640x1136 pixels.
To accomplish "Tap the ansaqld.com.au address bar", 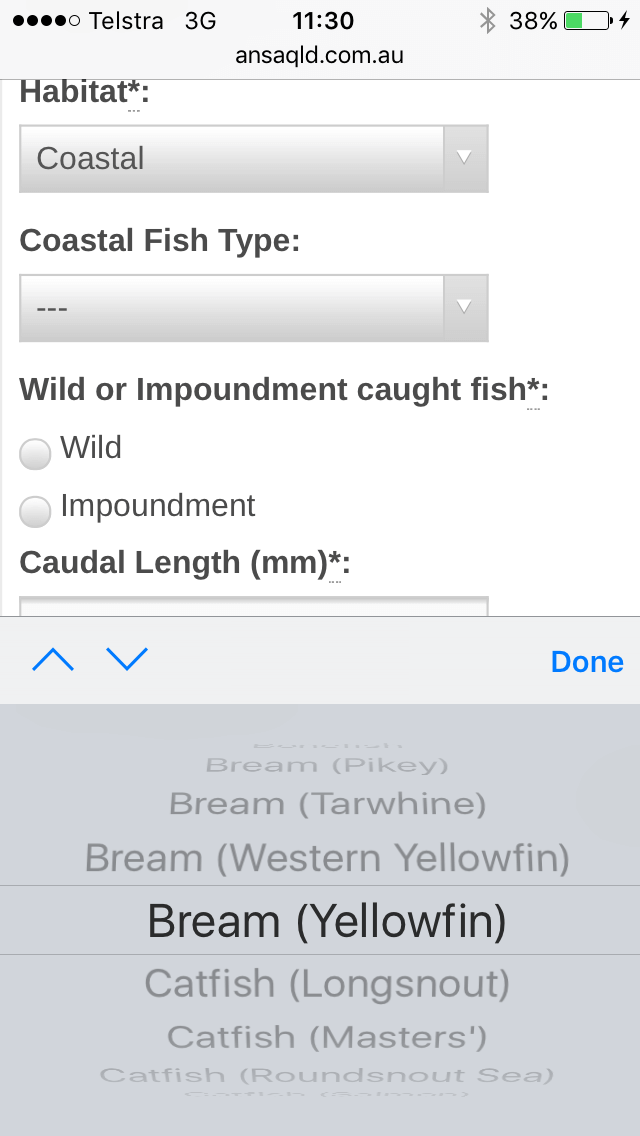I will click(320, 55).
